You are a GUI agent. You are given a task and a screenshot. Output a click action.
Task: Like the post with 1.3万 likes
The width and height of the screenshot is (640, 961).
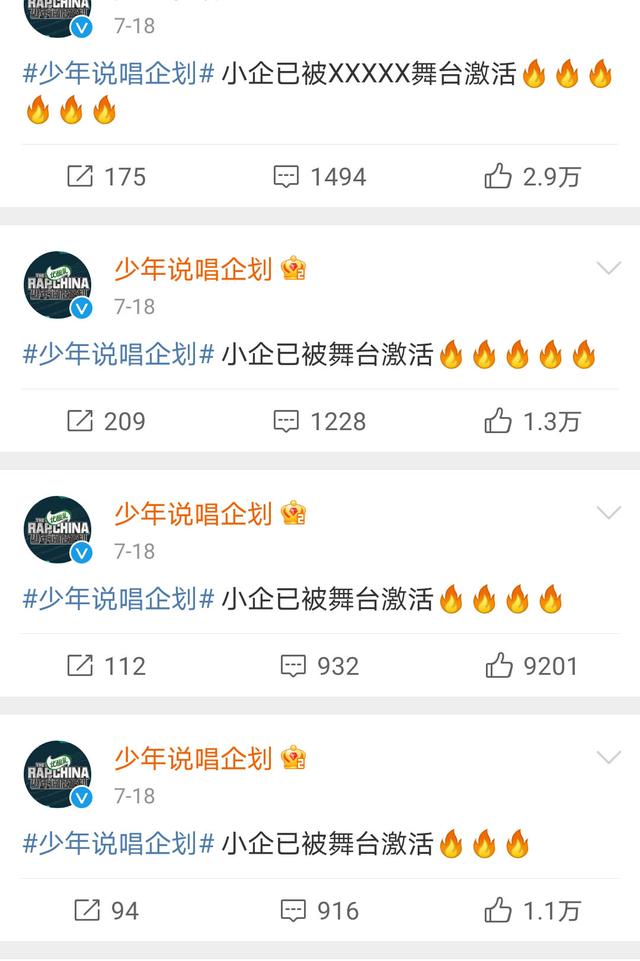click(532, 421)
